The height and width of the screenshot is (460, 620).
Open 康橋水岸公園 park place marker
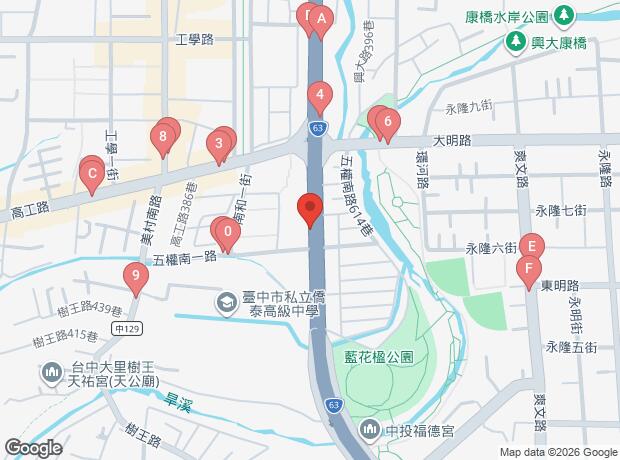click(565, 17)
